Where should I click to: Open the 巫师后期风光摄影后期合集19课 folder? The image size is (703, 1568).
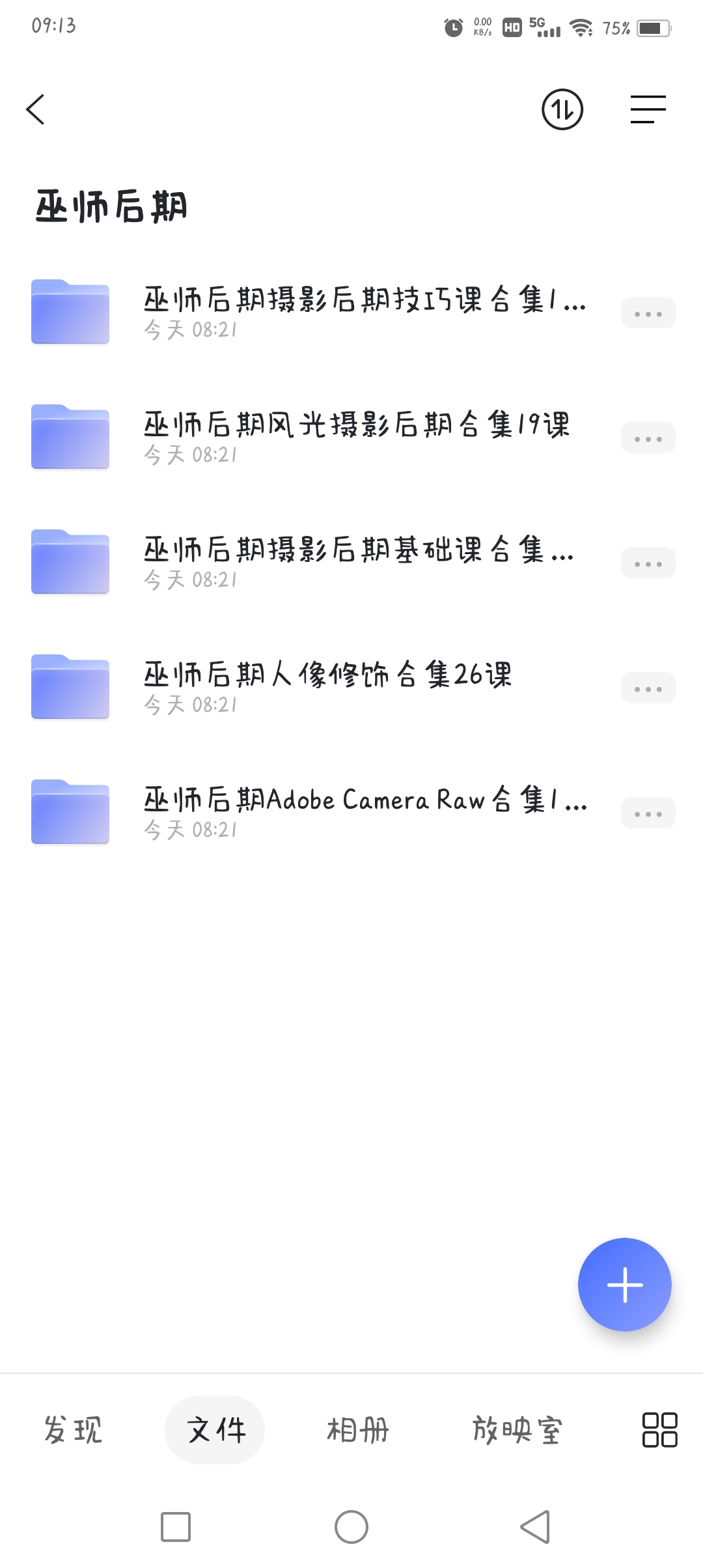[x=357, y=437]
